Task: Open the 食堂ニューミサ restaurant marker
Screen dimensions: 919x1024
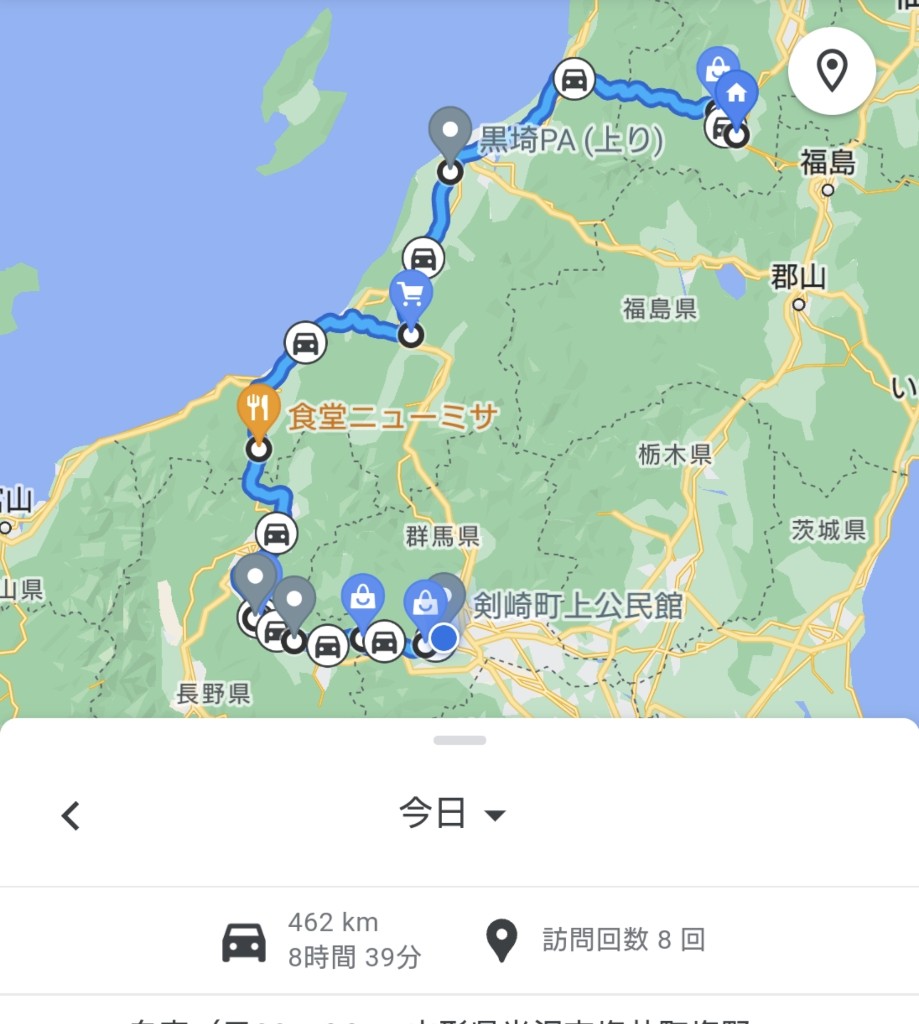Action: 258,410
